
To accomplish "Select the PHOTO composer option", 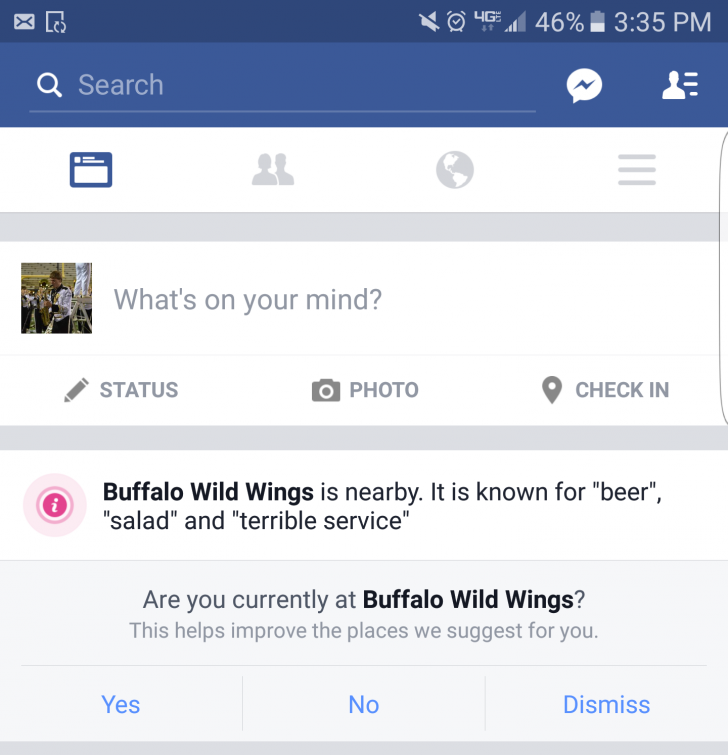I will pyautogui.click(x=365, y=390).
